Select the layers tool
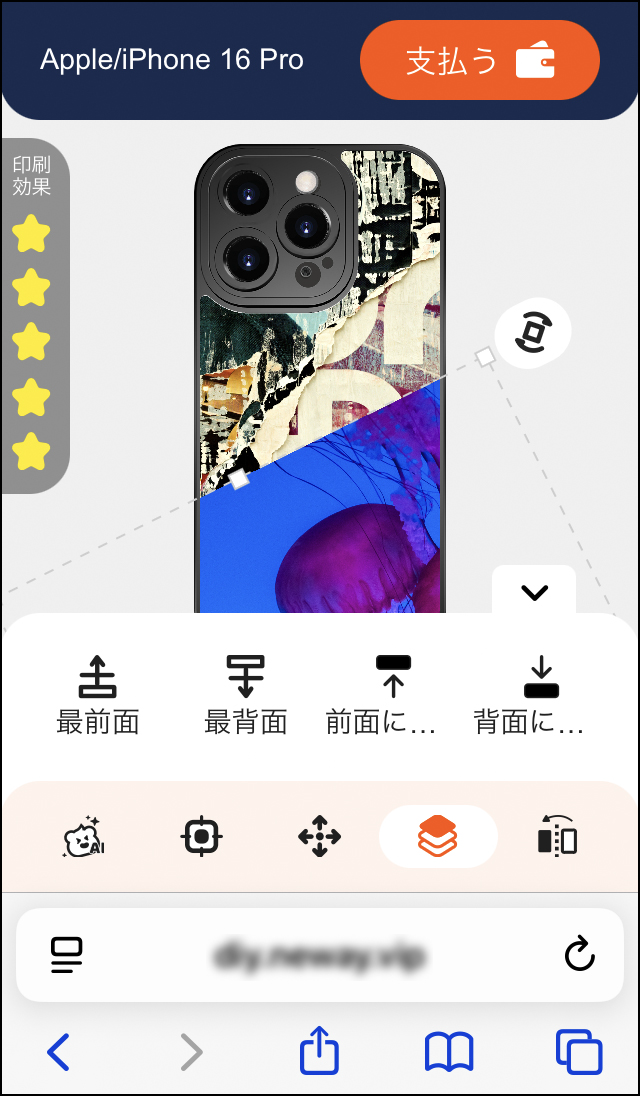 tap(437, 836)
